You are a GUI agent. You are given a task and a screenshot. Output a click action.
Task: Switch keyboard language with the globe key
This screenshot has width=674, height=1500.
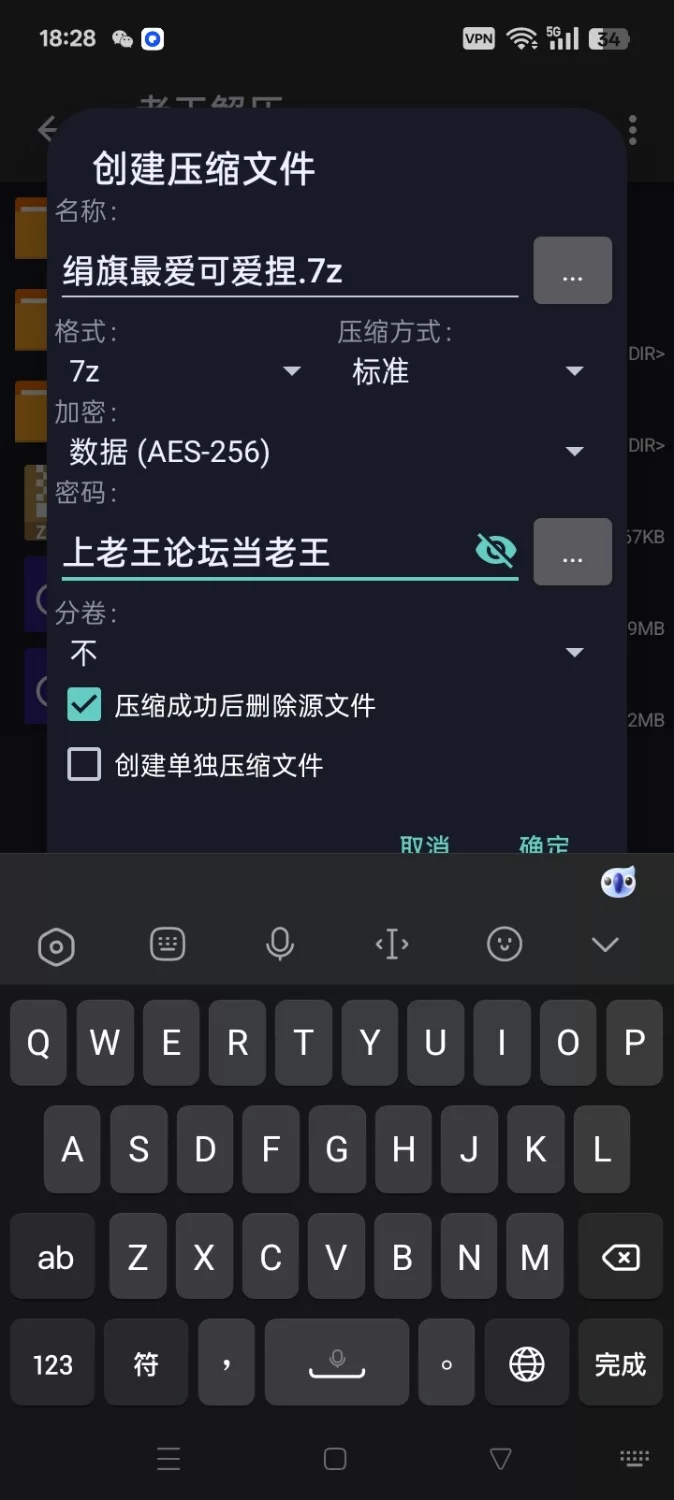point(527,1364)
